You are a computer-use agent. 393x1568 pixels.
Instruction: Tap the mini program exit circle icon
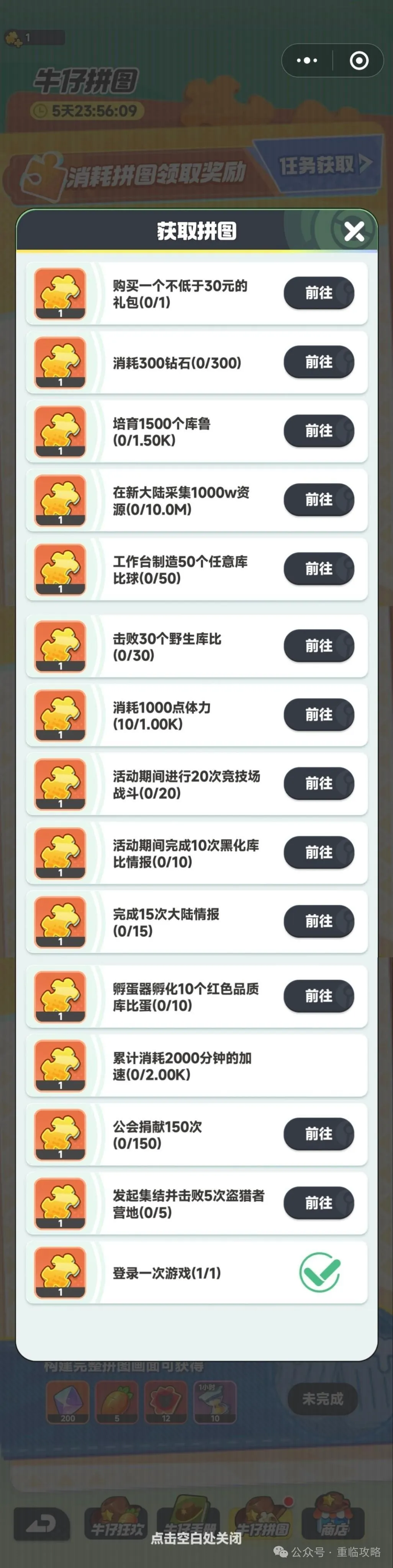(359, 60)
